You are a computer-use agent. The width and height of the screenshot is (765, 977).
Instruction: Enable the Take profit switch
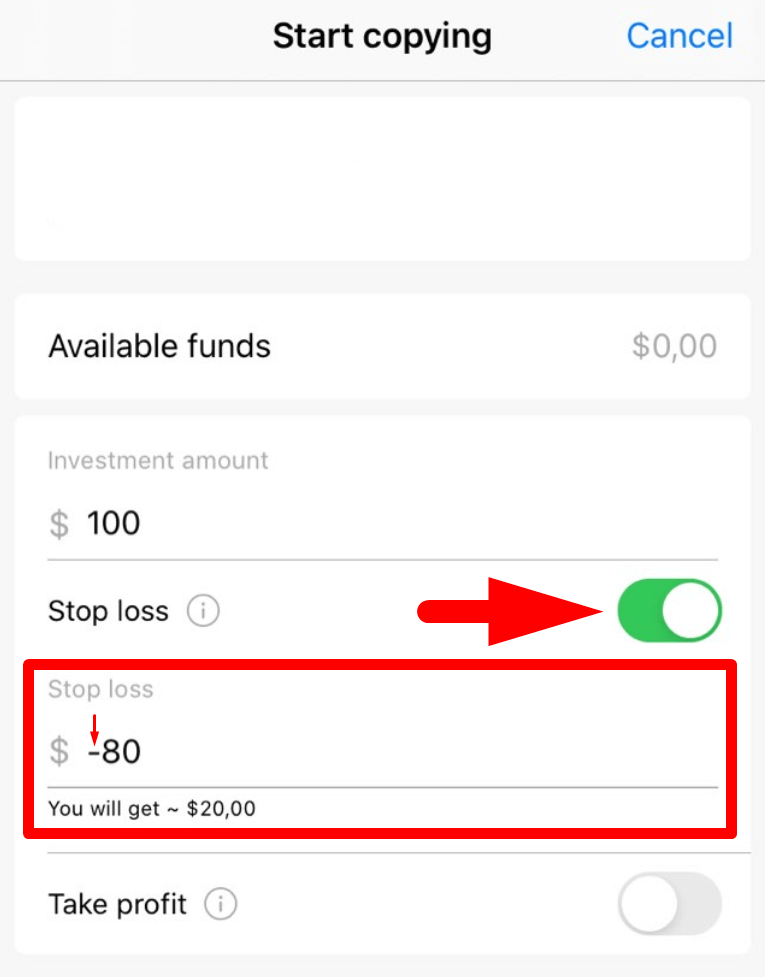pos(669,904)
